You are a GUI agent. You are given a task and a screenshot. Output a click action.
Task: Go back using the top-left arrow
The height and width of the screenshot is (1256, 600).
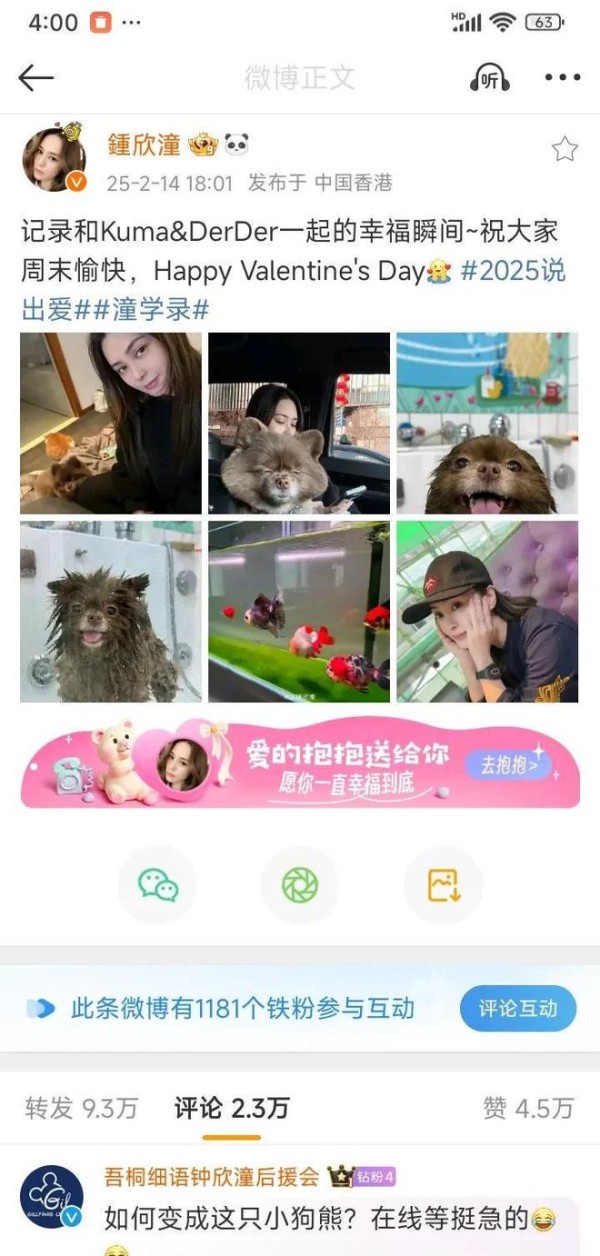click(36, 78)
